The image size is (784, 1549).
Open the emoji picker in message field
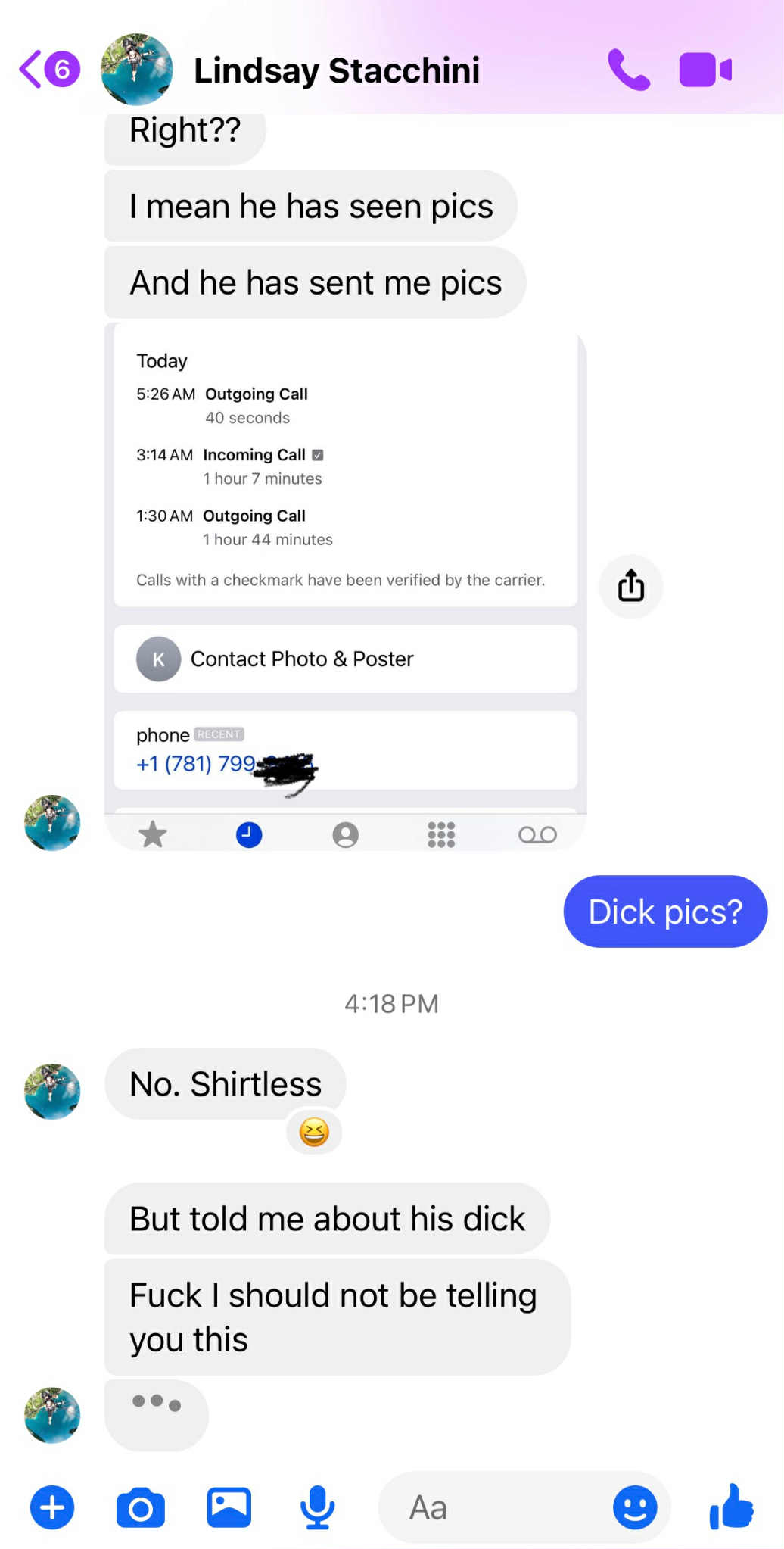click(634, 1507)
